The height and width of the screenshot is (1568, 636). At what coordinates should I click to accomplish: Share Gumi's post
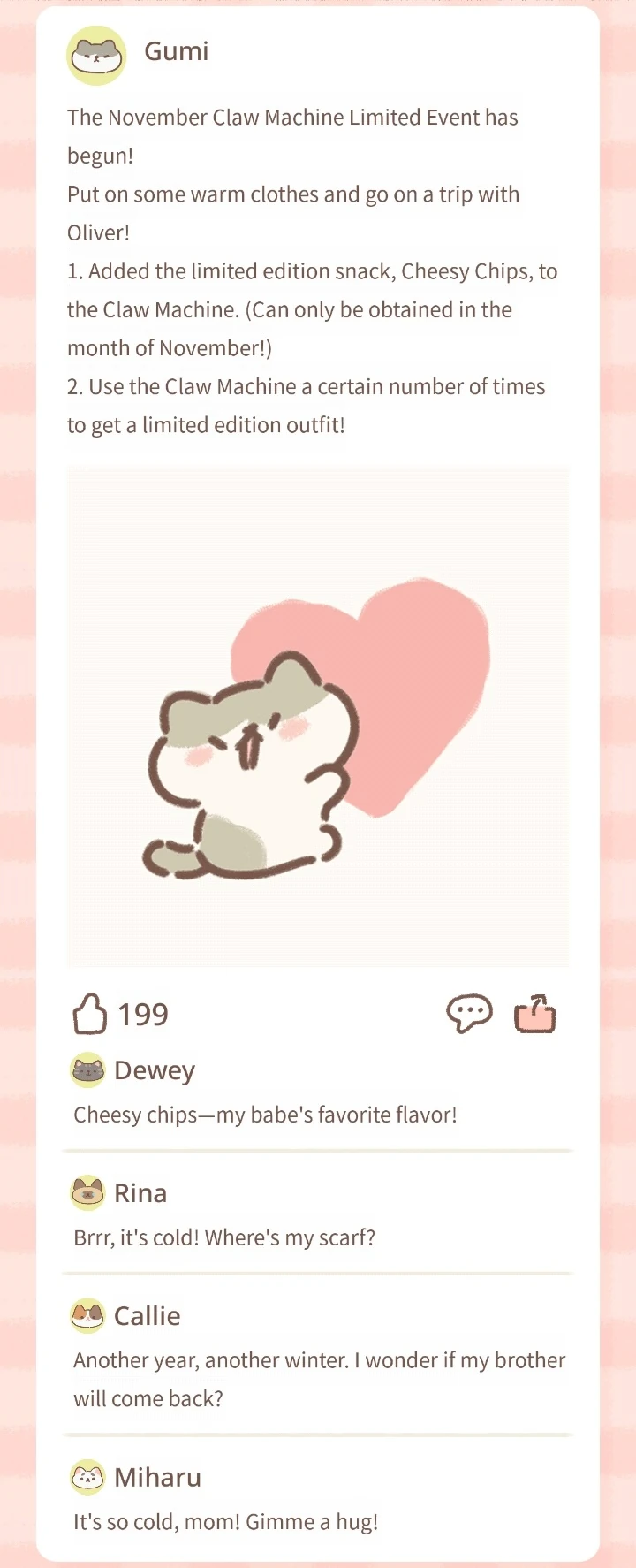pyautogui.click(x=535, y=1014)
